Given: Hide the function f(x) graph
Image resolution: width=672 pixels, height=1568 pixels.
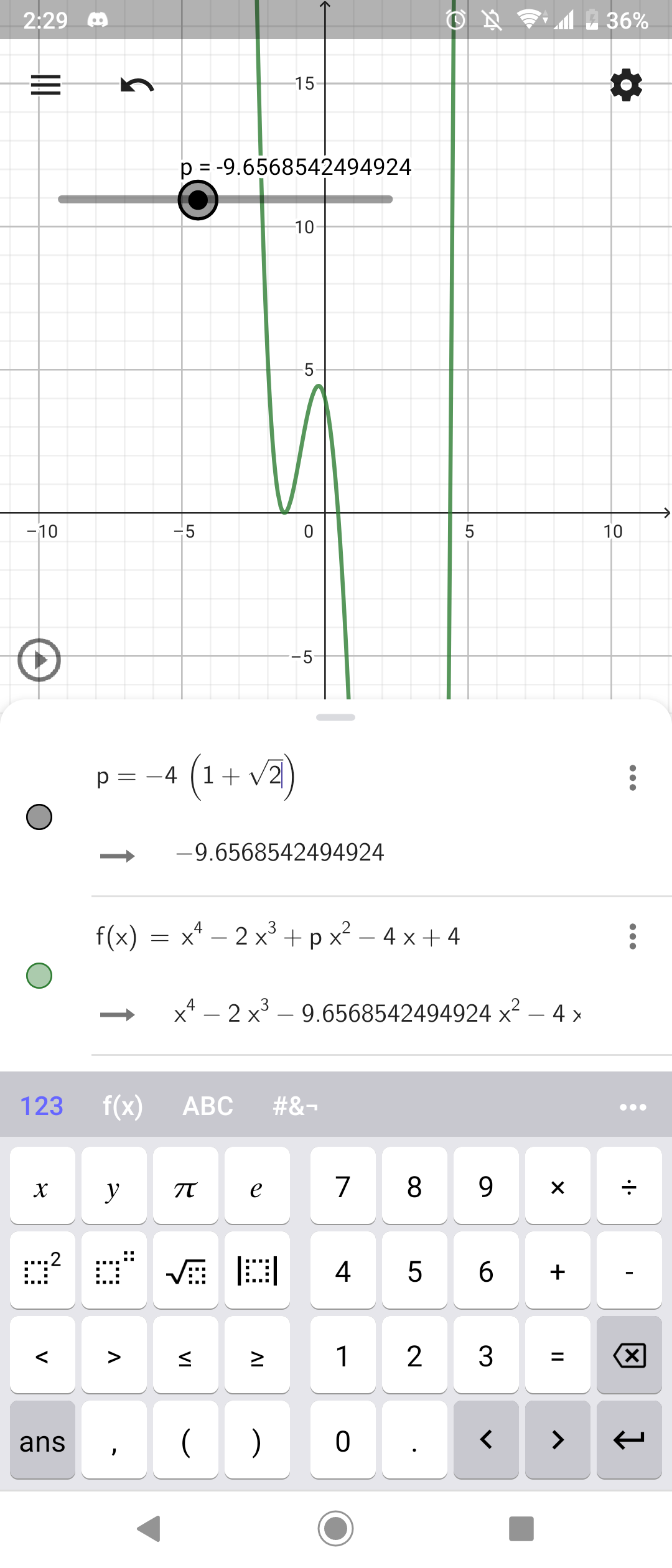Looking at the screenshot, I should pos(39,975).
